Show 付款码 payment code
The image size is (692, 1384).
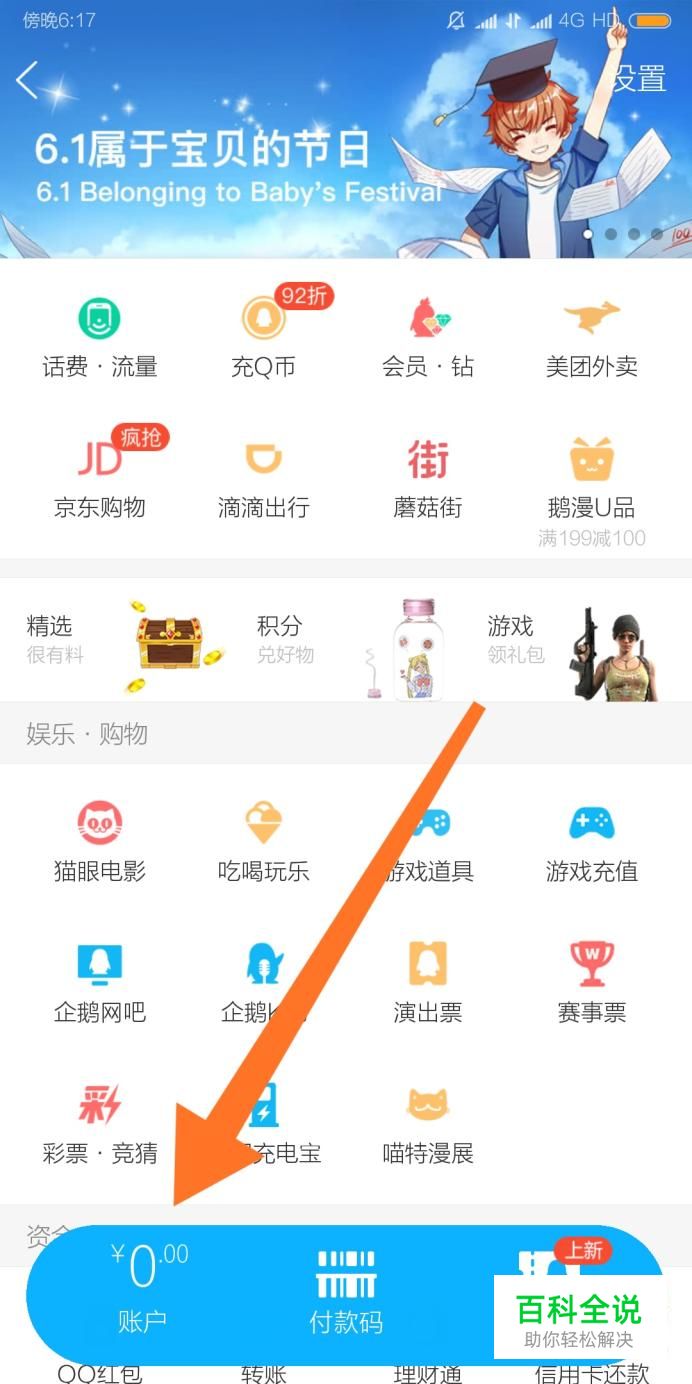click(x=346, y=1292)
